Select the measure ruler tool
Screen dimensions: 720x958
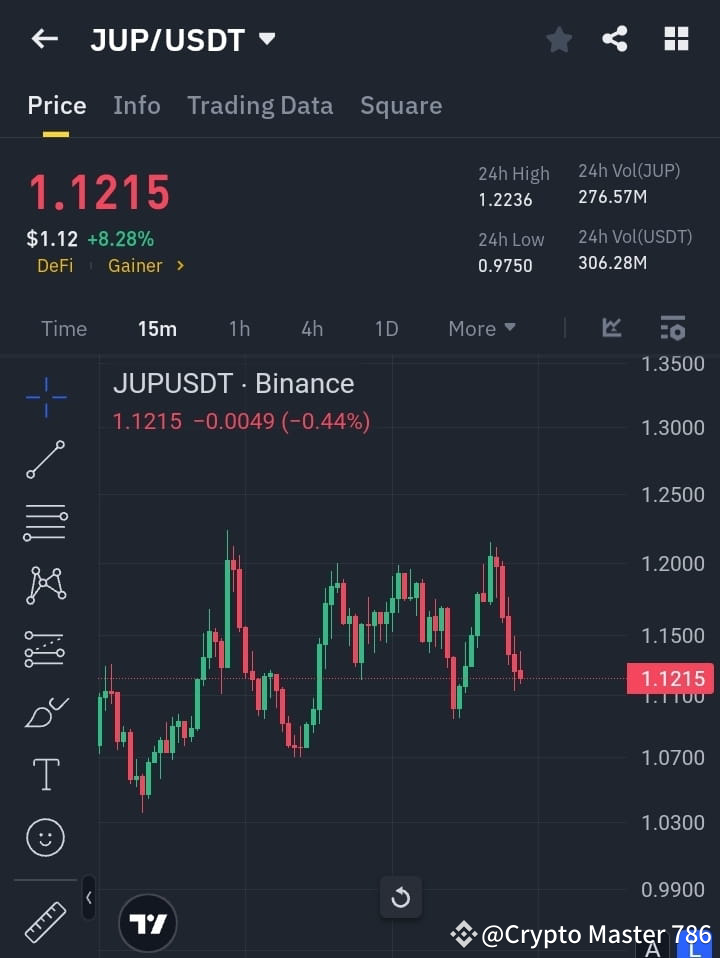(45, 922)
